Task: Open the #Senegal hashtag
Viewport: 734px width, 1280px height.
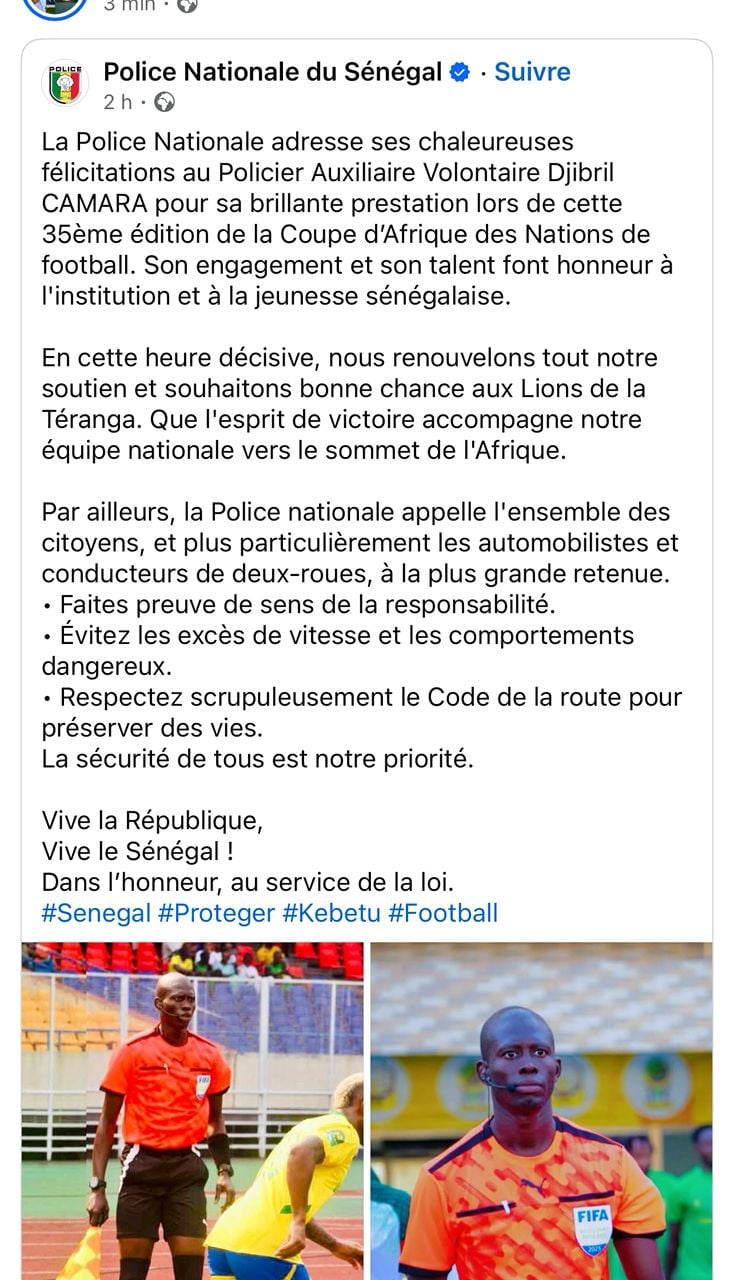Action: (96, 912)
